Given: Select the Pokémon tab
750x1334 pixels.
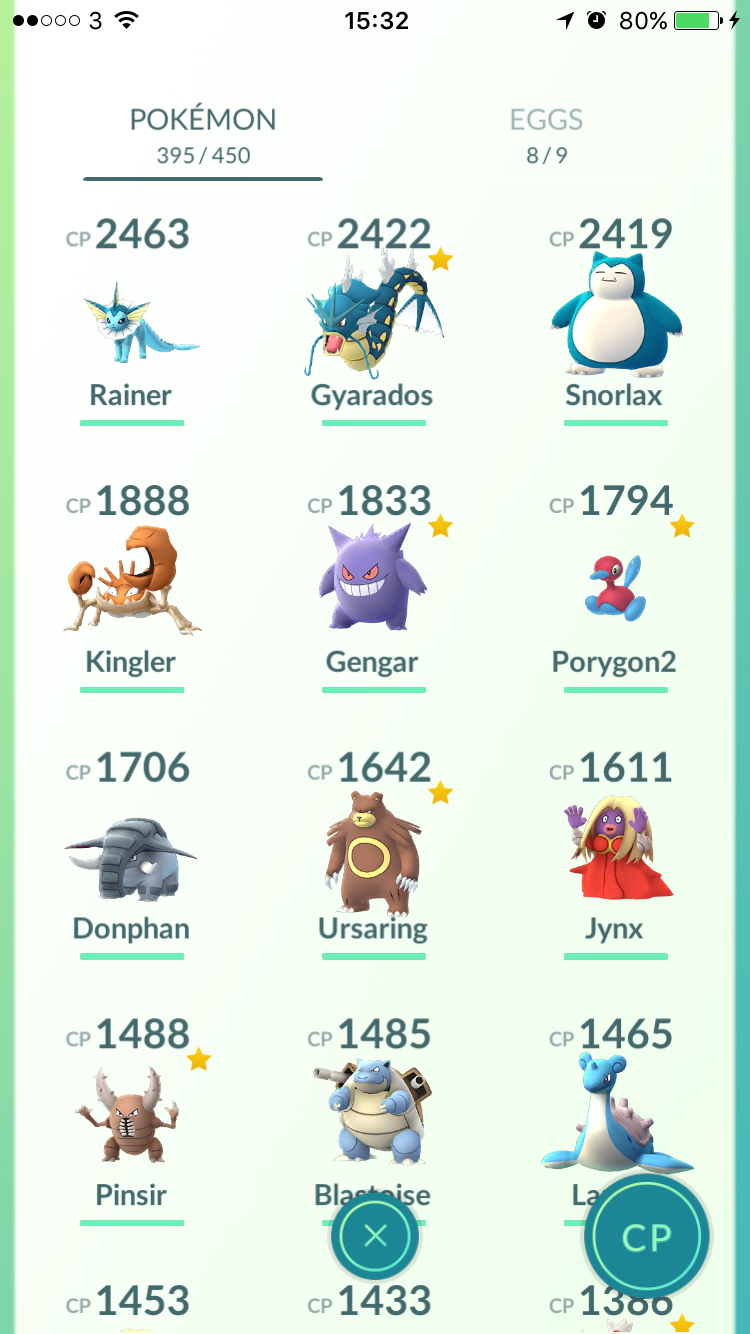Looking at the screenshot, I should point(203,135).
